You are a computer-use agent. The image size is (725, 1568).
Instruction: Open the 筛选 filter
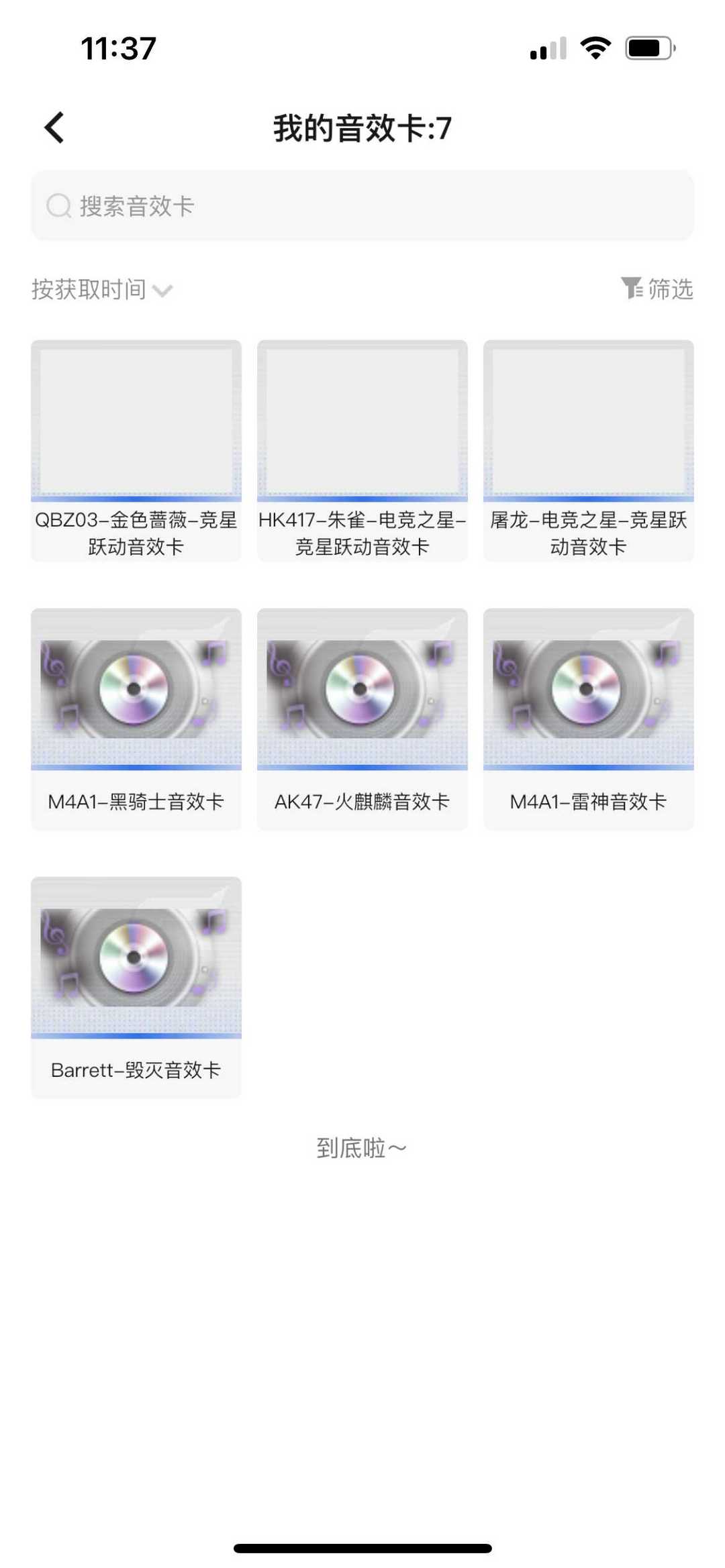click(657, 289)
